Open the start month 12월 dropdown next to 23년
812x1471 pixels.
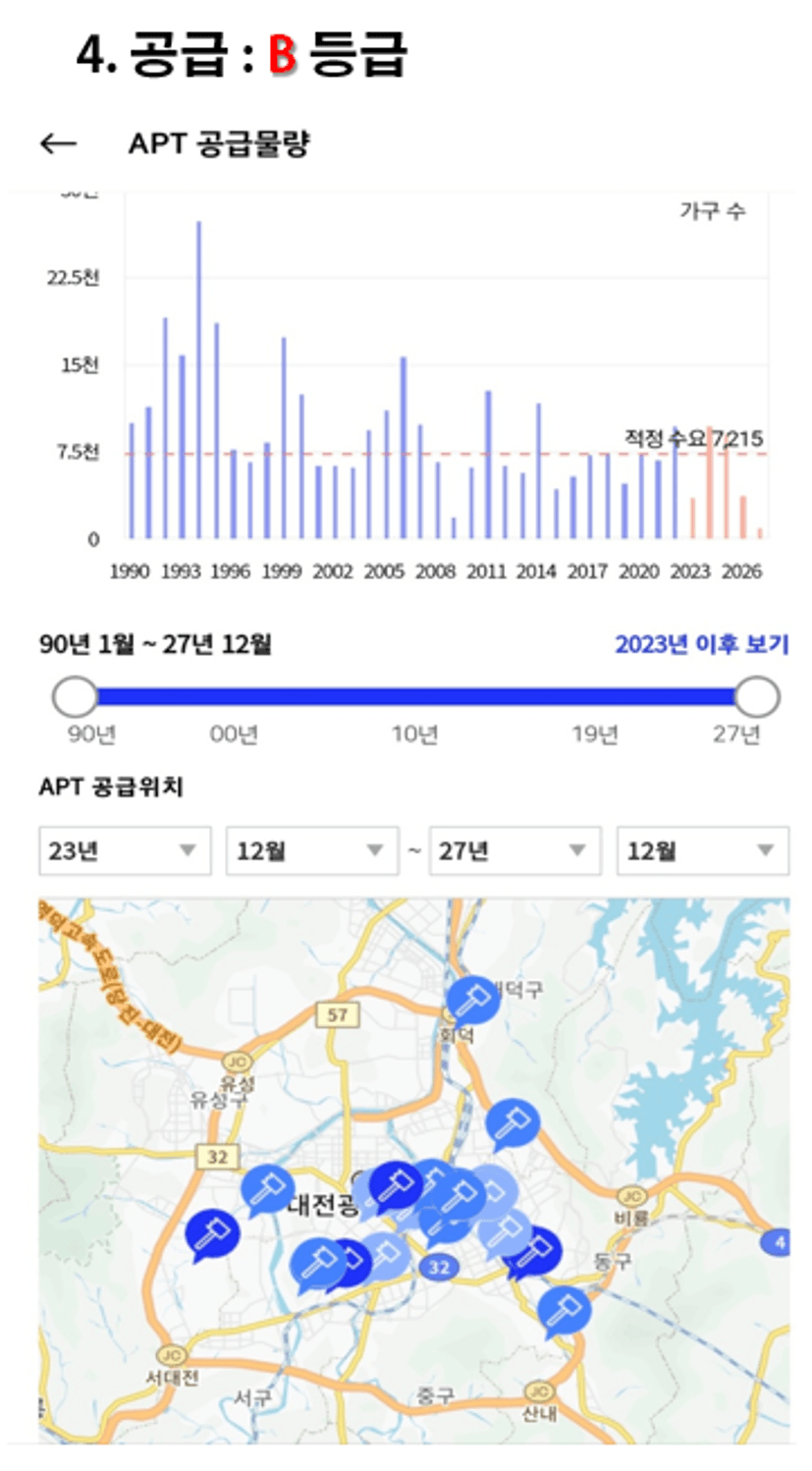(x=312, y=850)
